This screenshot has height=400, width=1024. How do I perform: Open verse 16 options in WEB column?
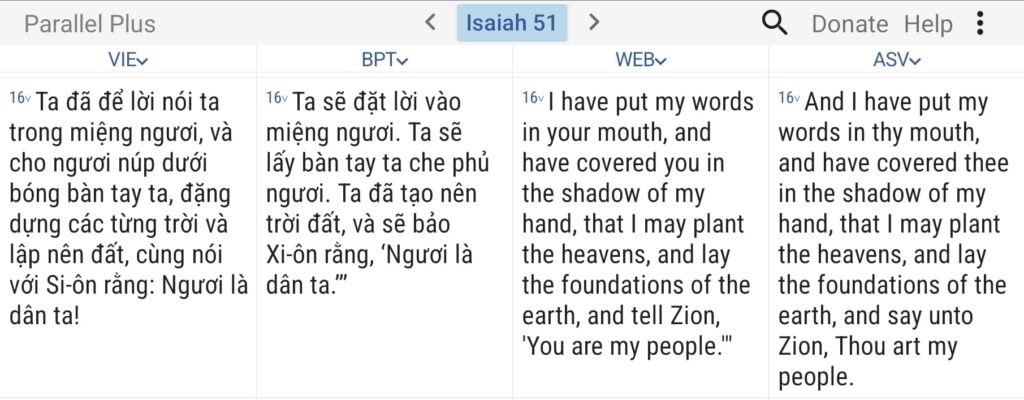[533, 98]
